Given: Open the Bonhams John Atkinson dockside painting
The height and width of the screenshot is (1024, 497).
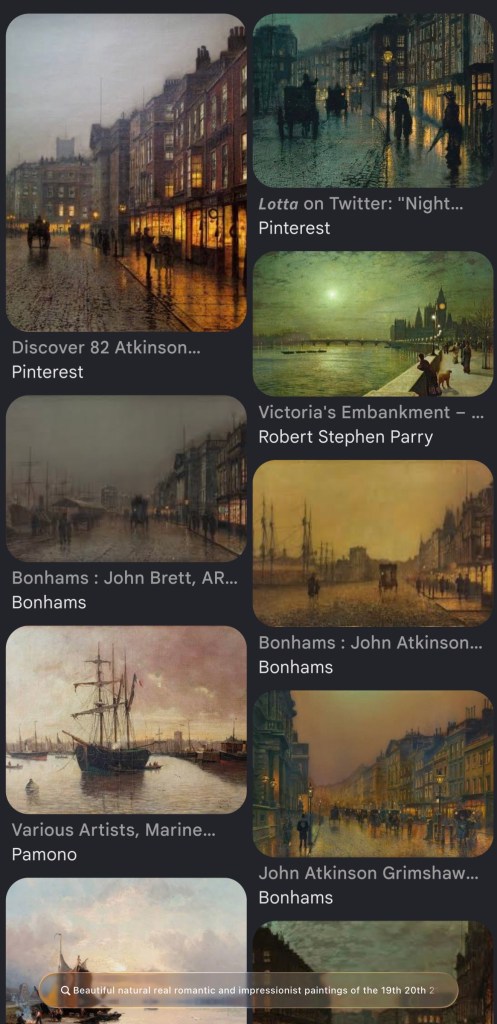Looking at the screenshot, I should point(373,543).
